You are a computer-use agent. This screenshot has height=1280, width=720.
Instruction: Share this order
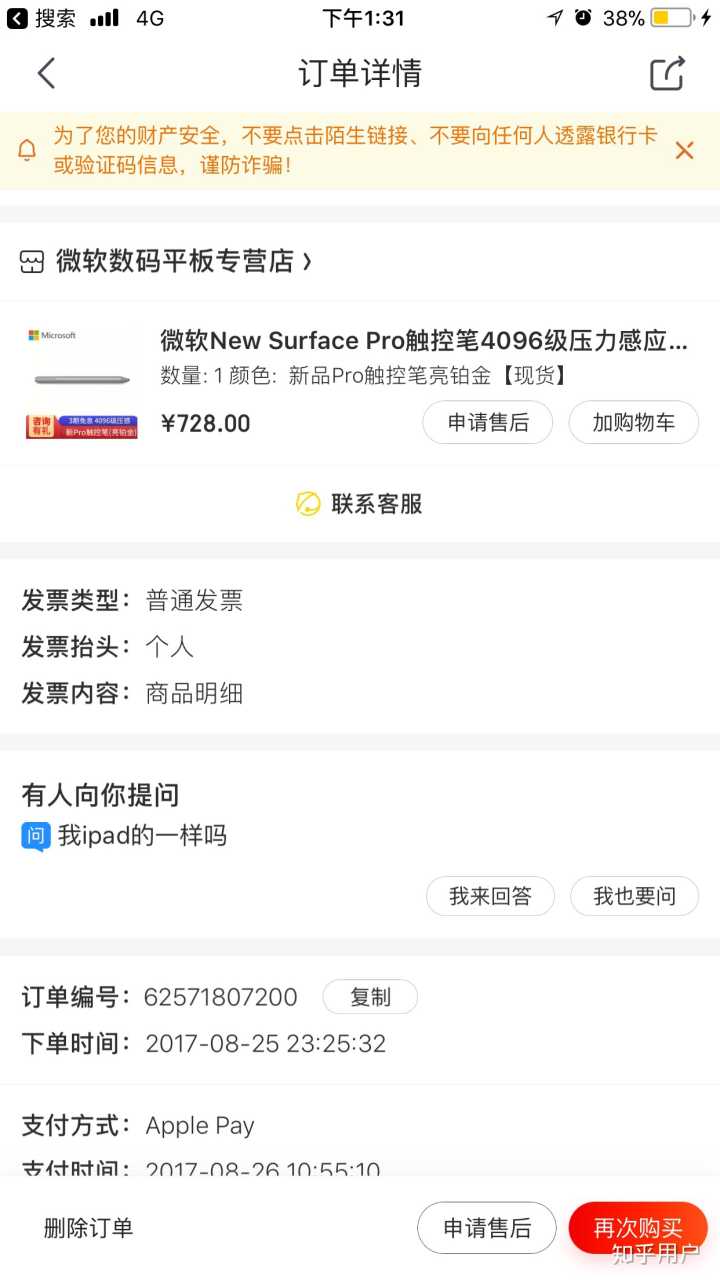pos(667,73)
